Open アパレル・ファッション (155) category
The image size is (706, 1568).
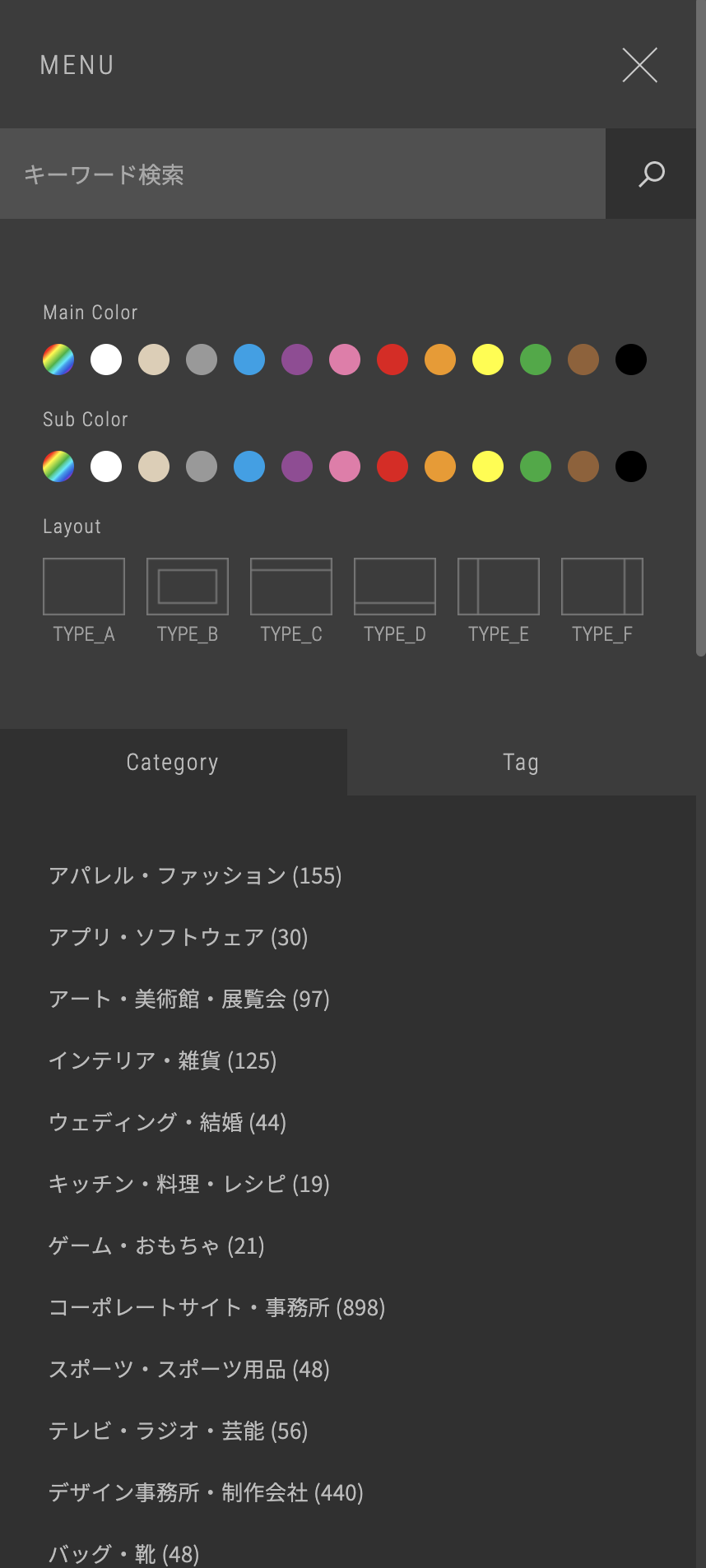click(195, 875)
